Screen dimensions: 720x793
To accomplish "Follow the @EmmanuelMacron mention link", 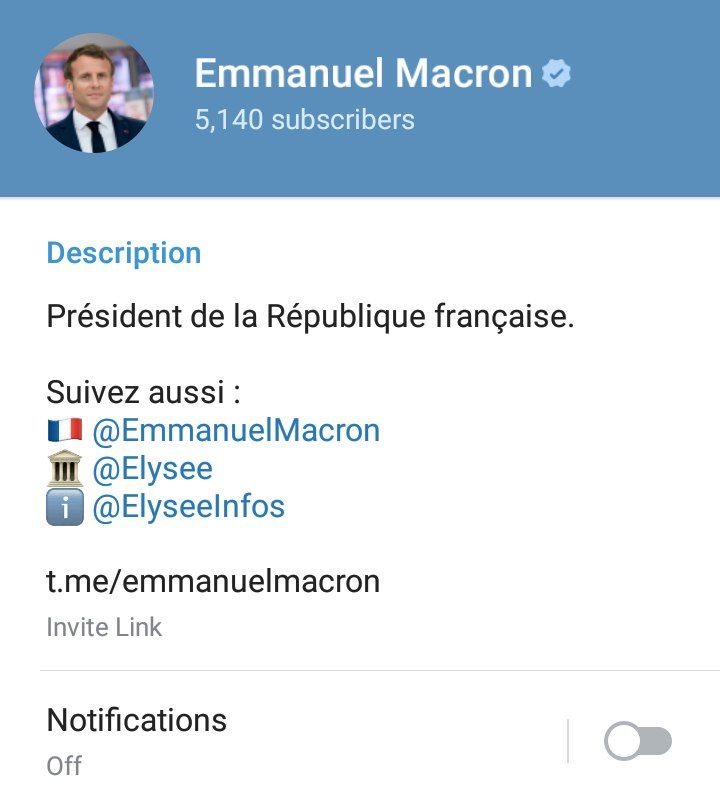I will click(236, 431).
